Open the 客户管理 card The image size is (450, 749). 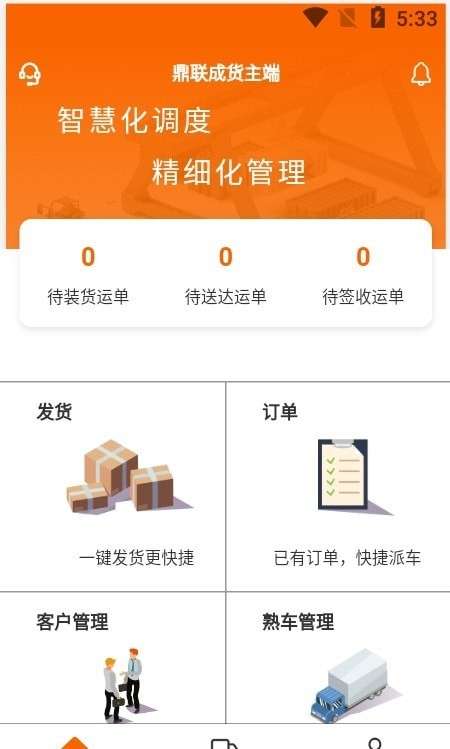point(112,658)
